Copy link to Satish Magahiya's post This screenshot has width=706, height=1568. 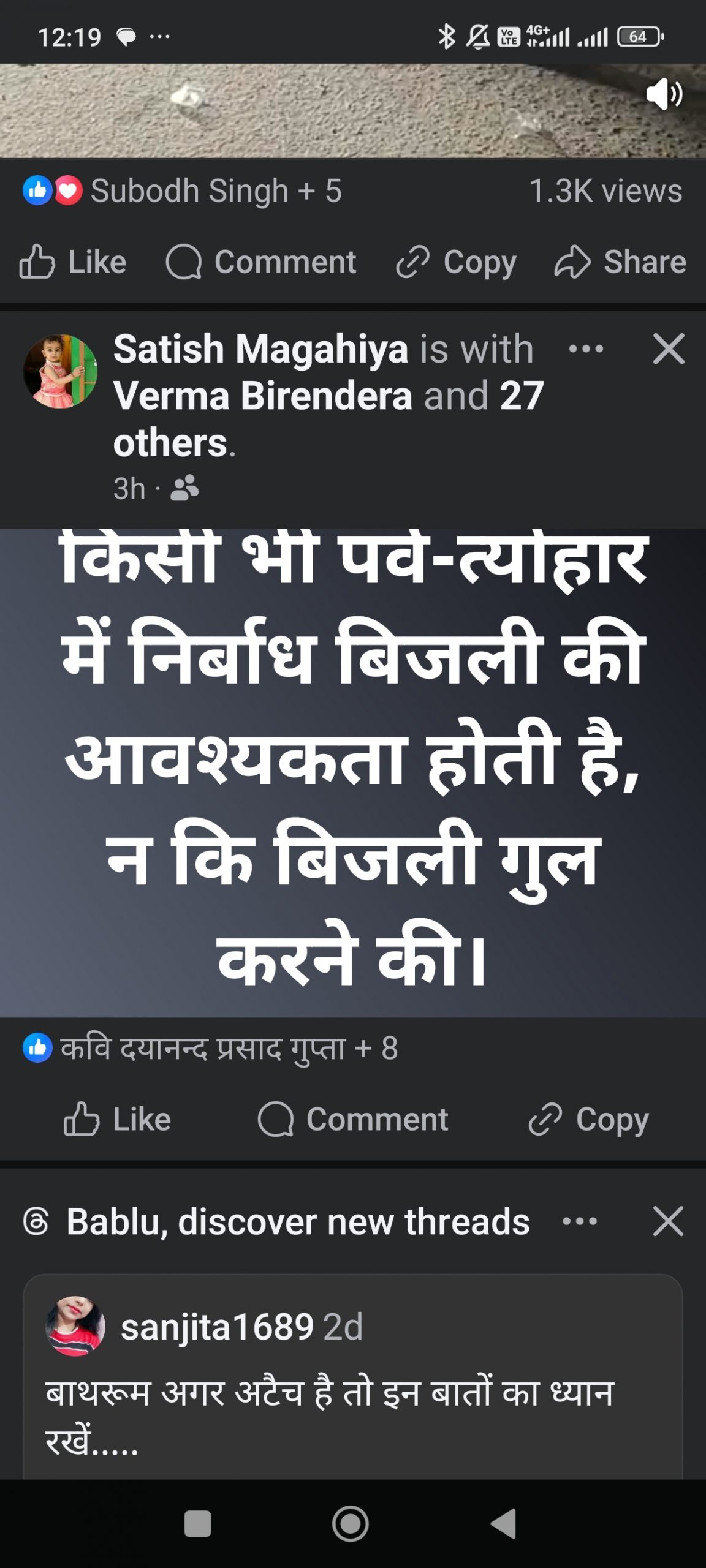click(x=588, y=1120)
